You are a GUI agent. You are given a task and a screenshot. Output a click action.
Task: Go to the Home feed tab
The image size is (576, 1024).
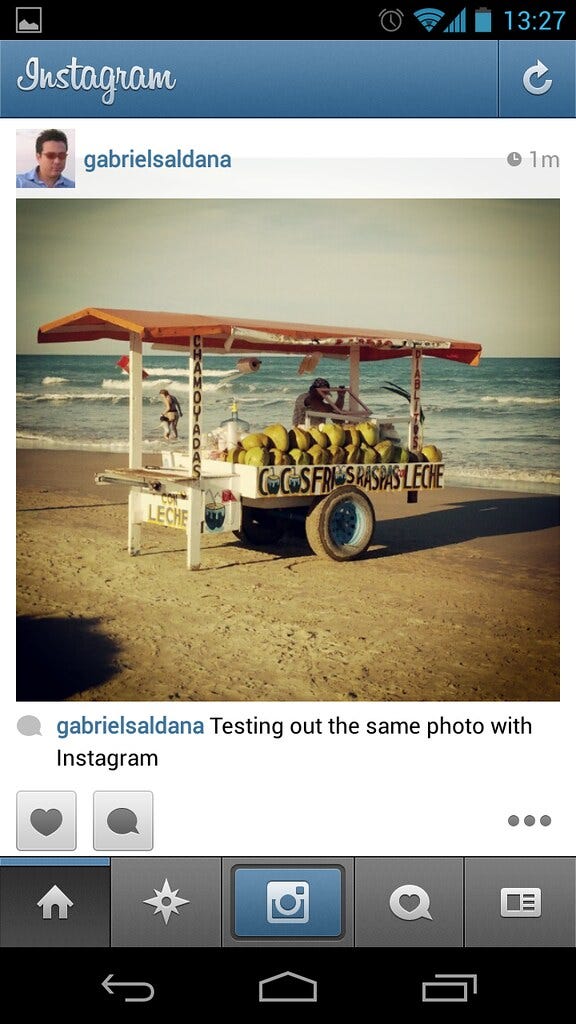coord(55,903)
